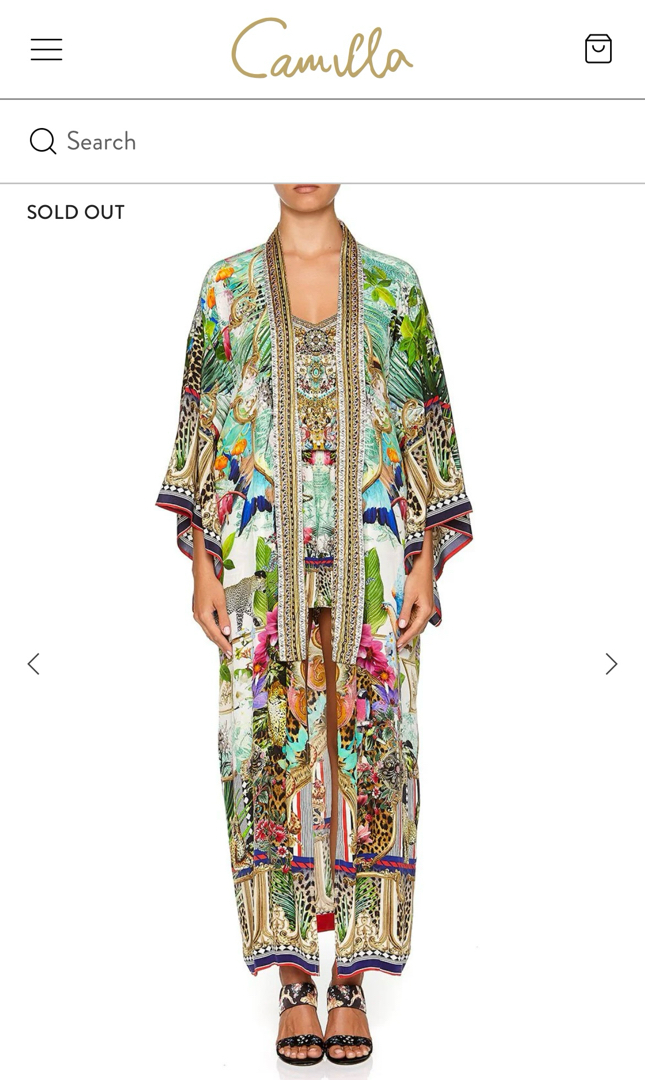Open the shopping bag
645x1080 pixels.
click(x=598, y=49)
